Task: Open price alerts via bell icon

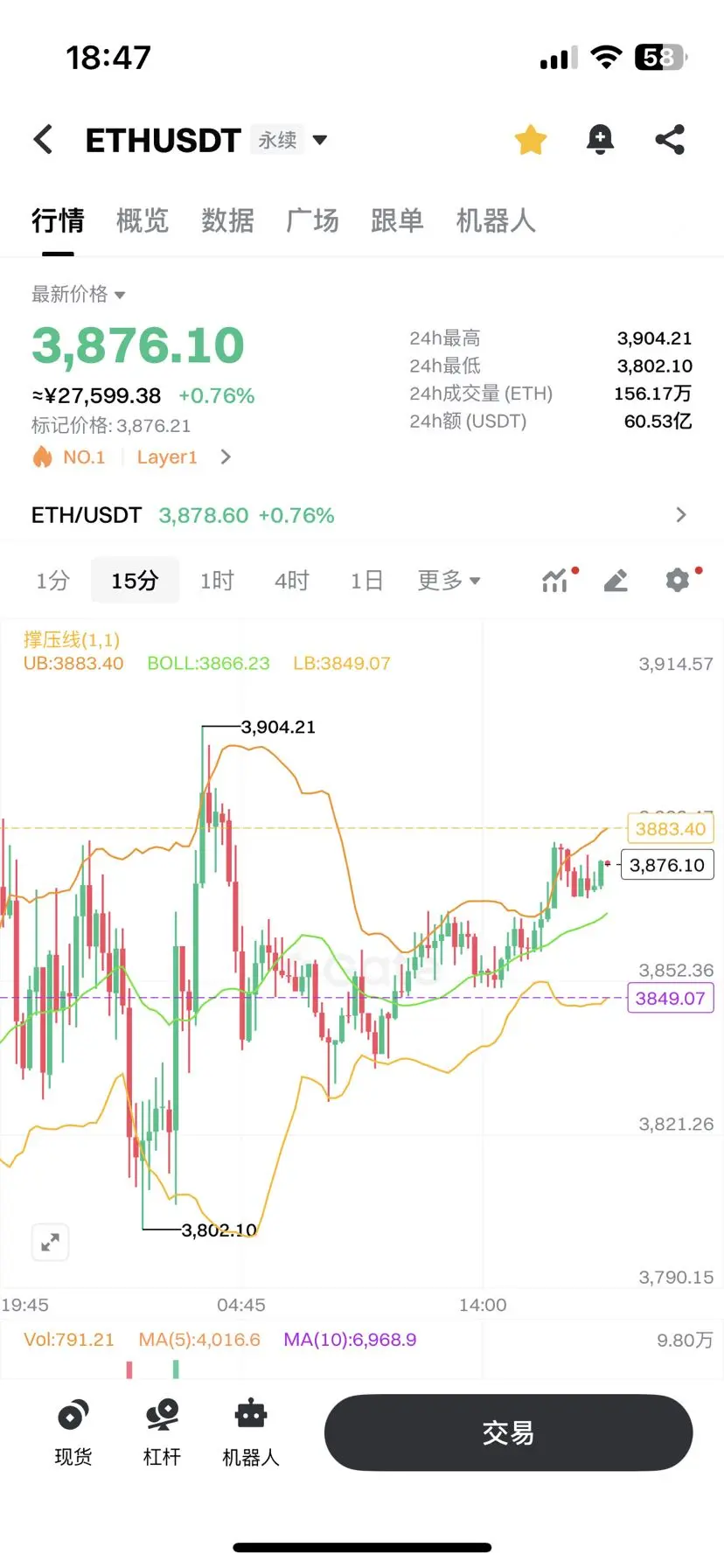Action: 600,138
